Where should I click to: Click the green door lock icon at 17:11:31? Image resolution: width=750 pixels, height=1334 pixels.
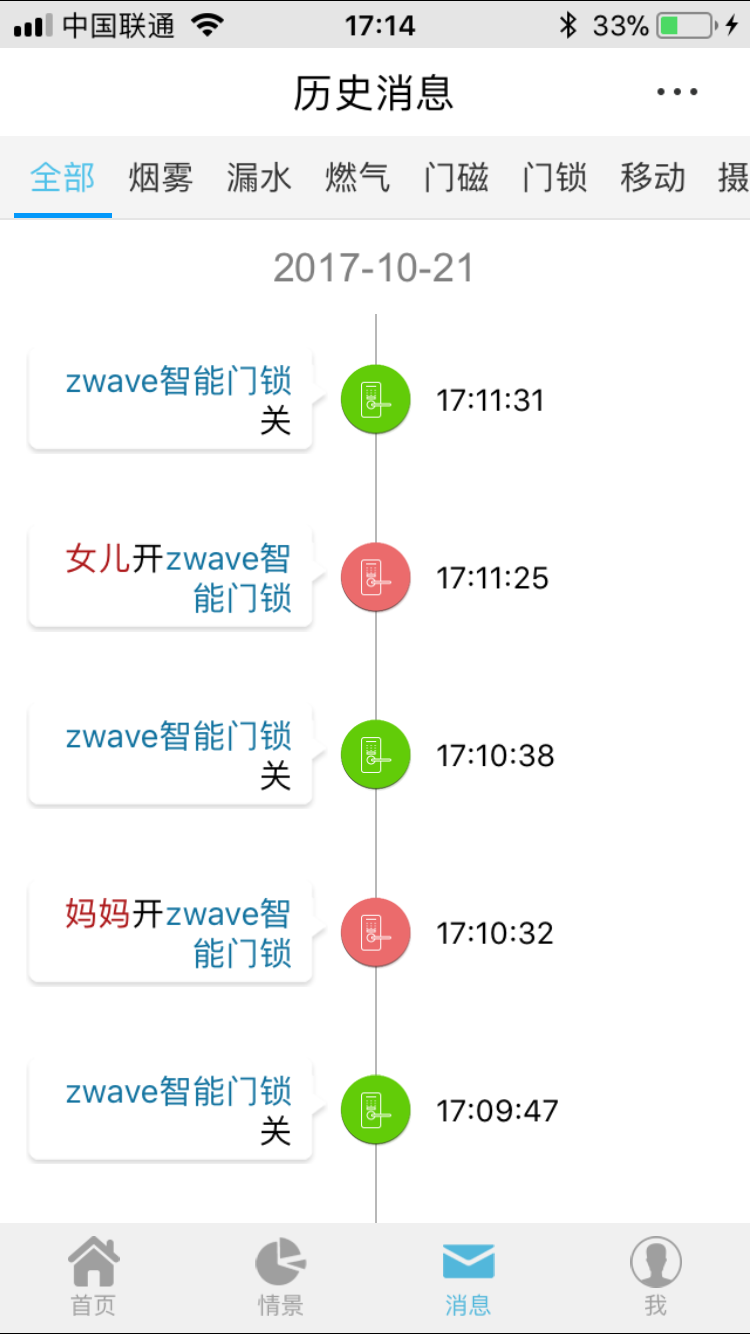click(375, 399)
